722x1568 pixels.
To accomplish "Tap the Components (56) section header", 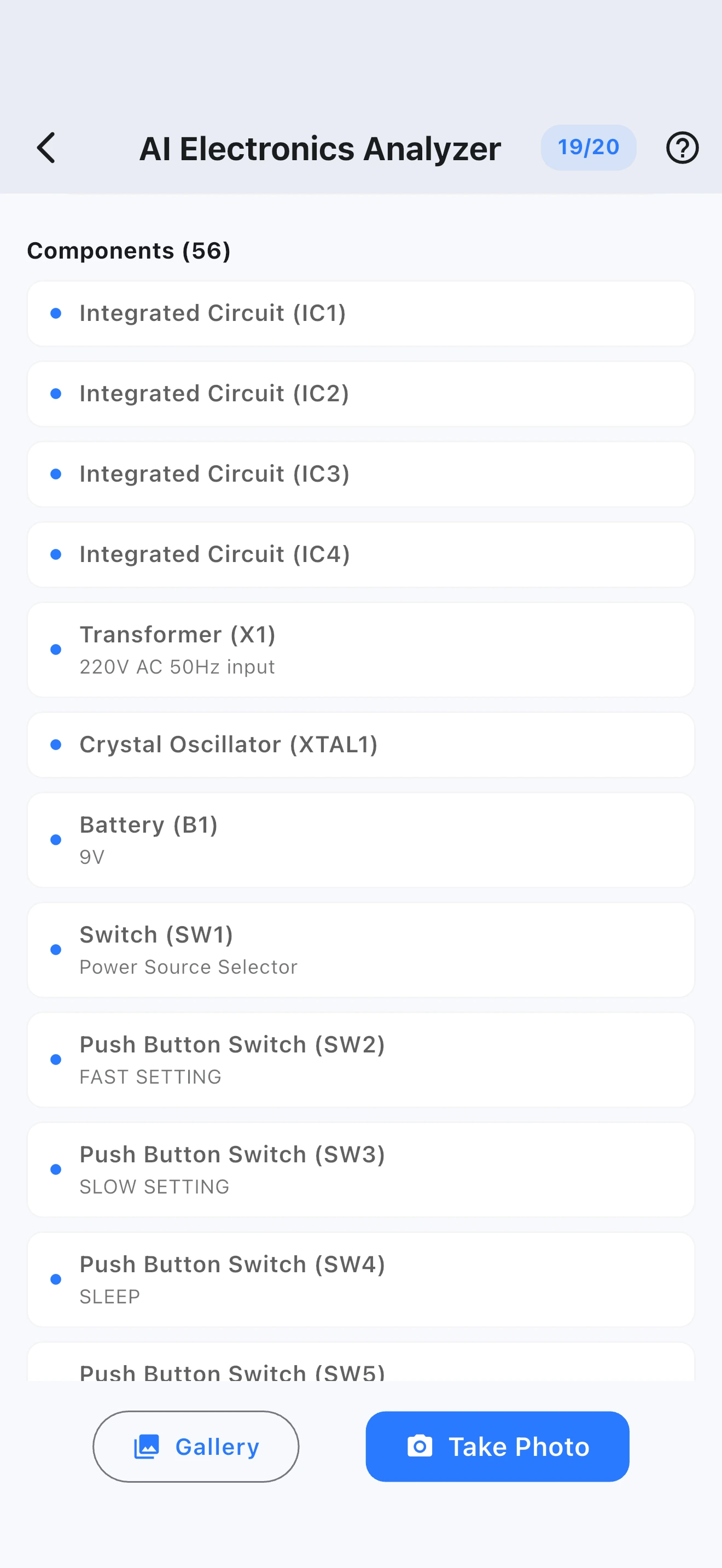I will 130,250.
